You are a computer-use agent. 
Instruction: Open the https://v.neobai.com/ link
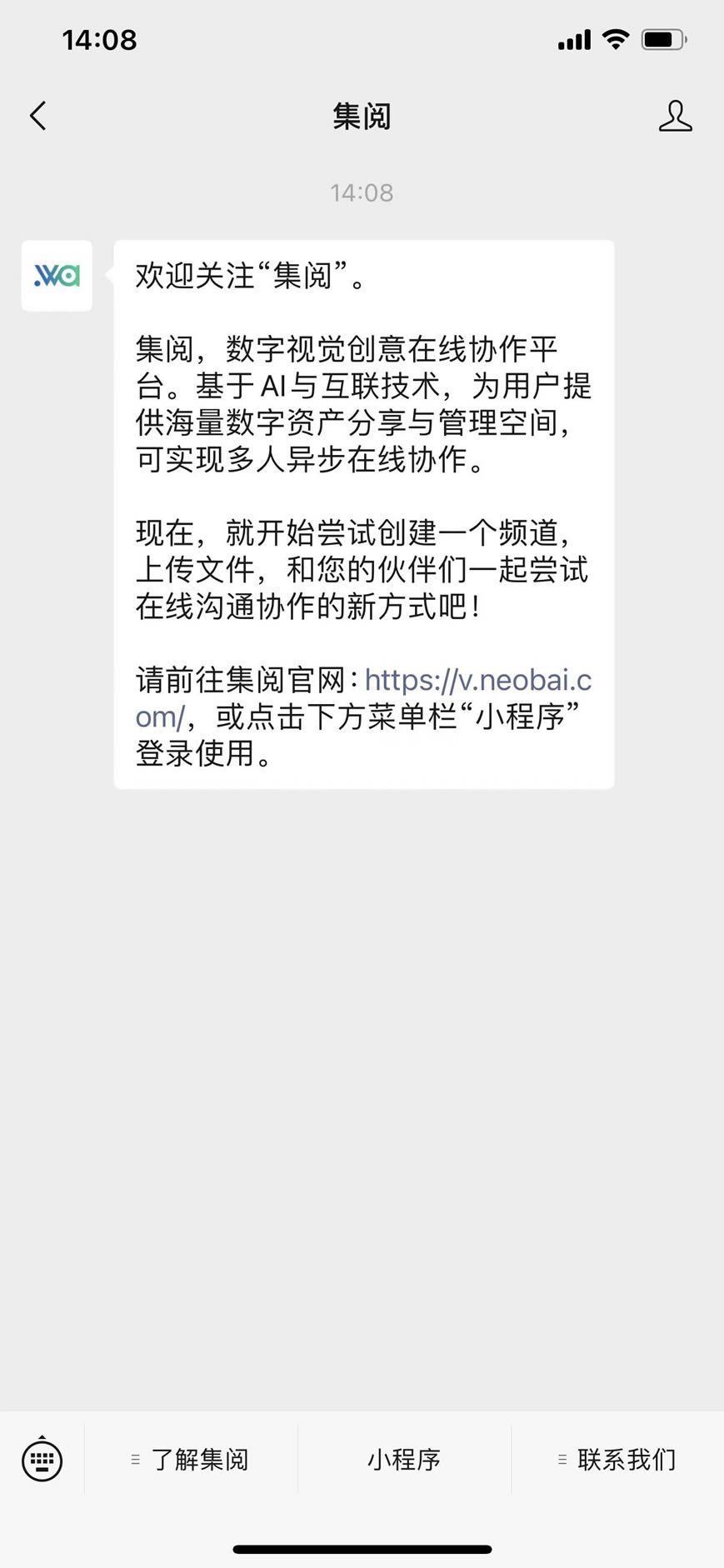477,681
